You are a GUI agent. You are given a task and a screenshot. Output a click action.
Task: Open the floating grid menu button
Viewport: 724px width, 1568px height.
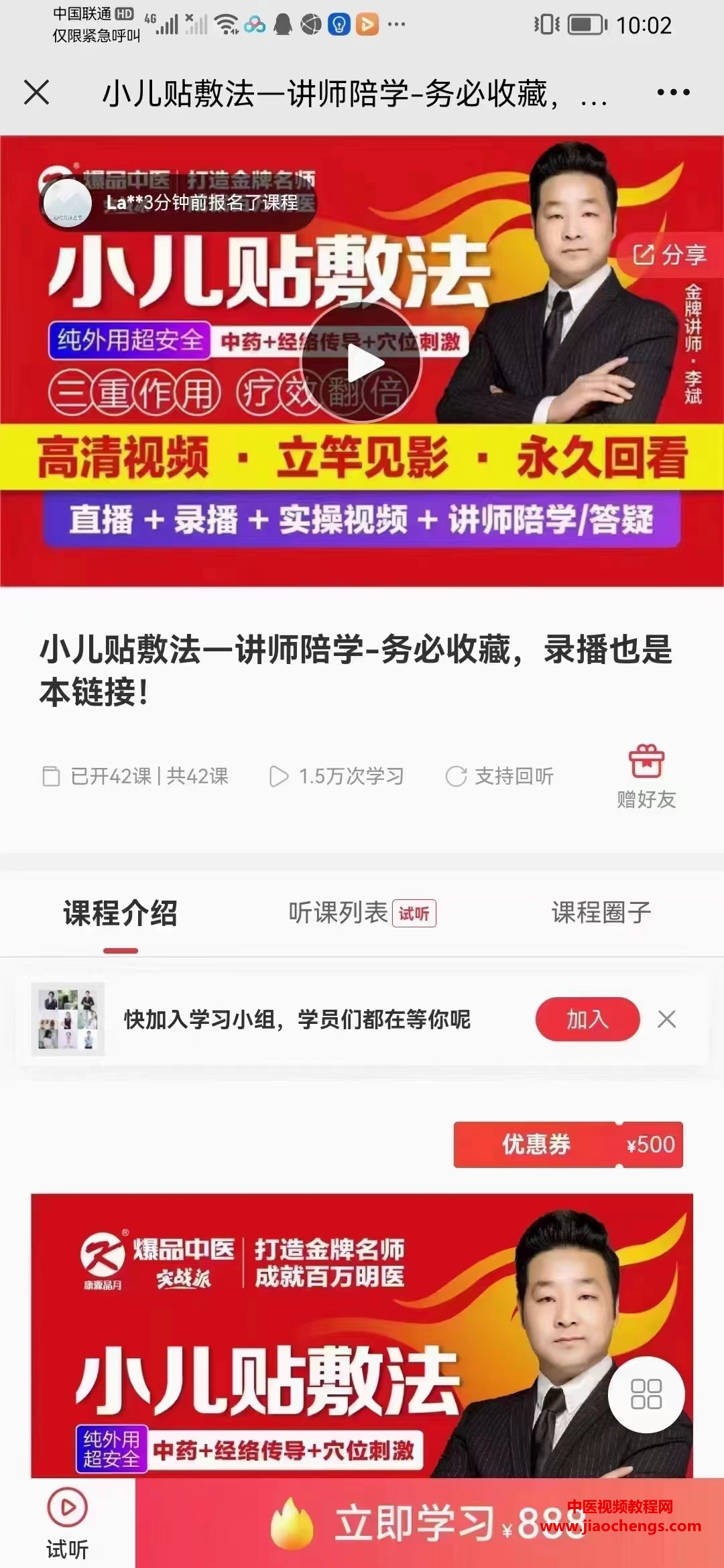[x=646, y=1394]
